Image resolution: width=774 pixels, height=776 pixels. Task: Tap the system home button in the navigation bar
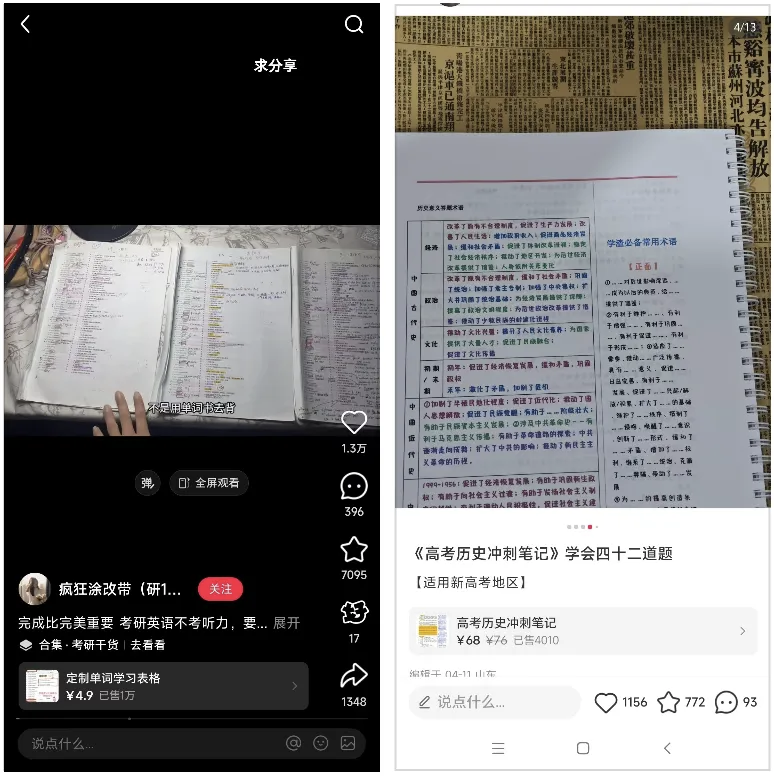click(x=583, y=748)
